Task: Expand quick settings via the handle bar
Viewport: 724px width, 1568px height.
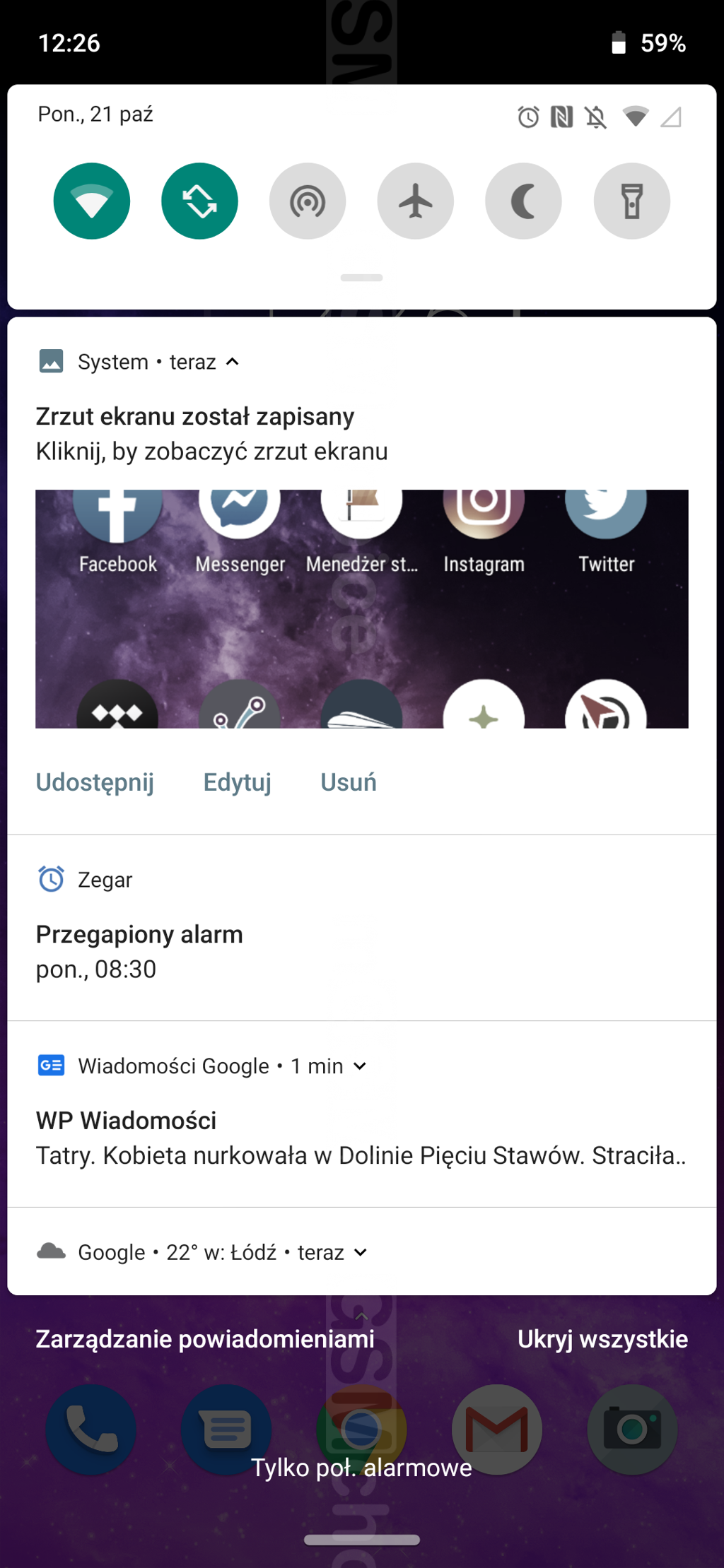Action: tap(361, 278)
